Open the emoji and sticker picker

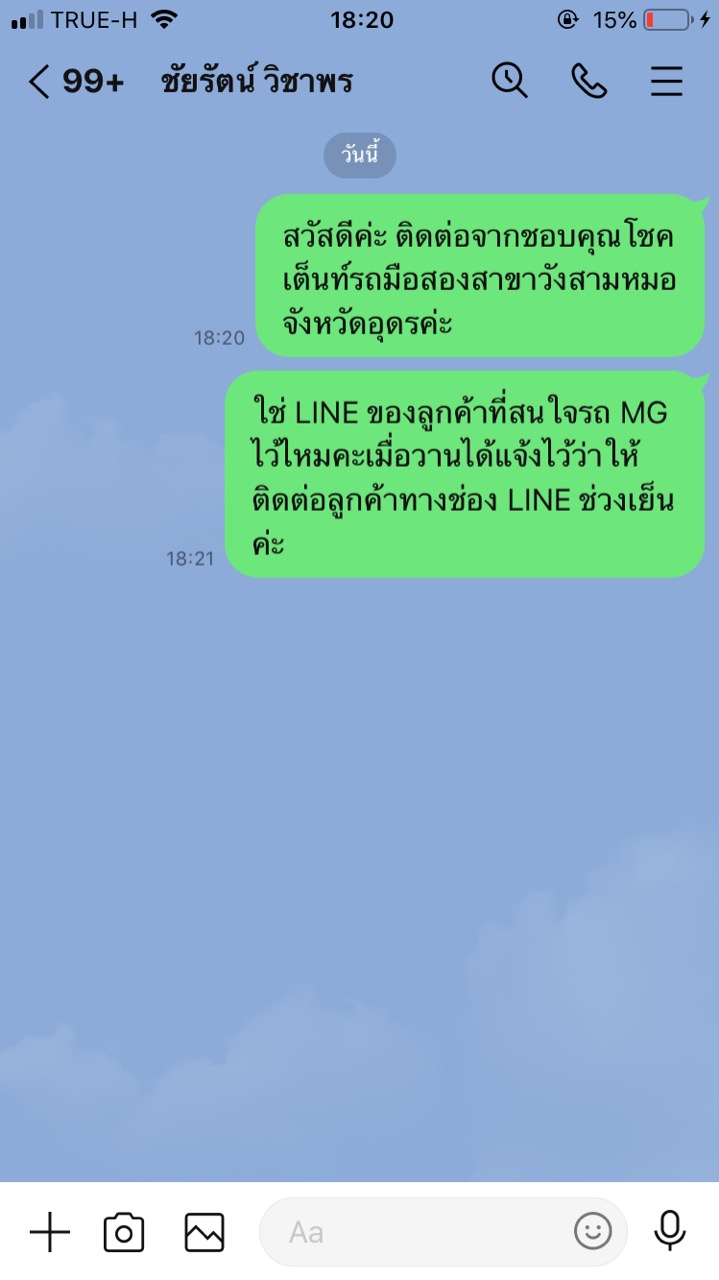click(x=593, y=1232)
